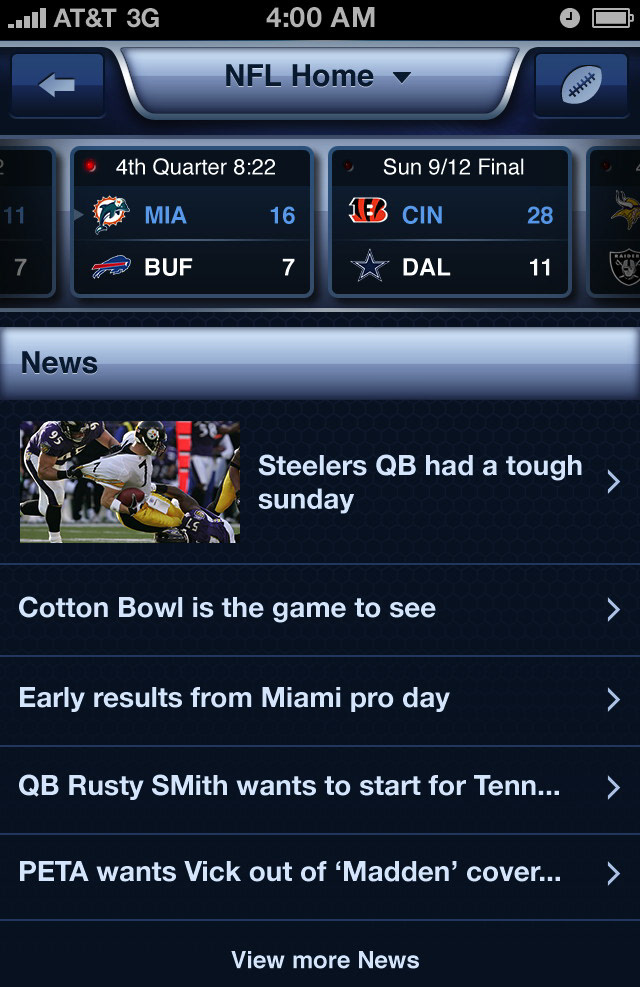This screenshot has height=987, width=640.
Task: Open Cotton Bowl is the game to see
Action: pyautogui.click(x=320, y=609)
